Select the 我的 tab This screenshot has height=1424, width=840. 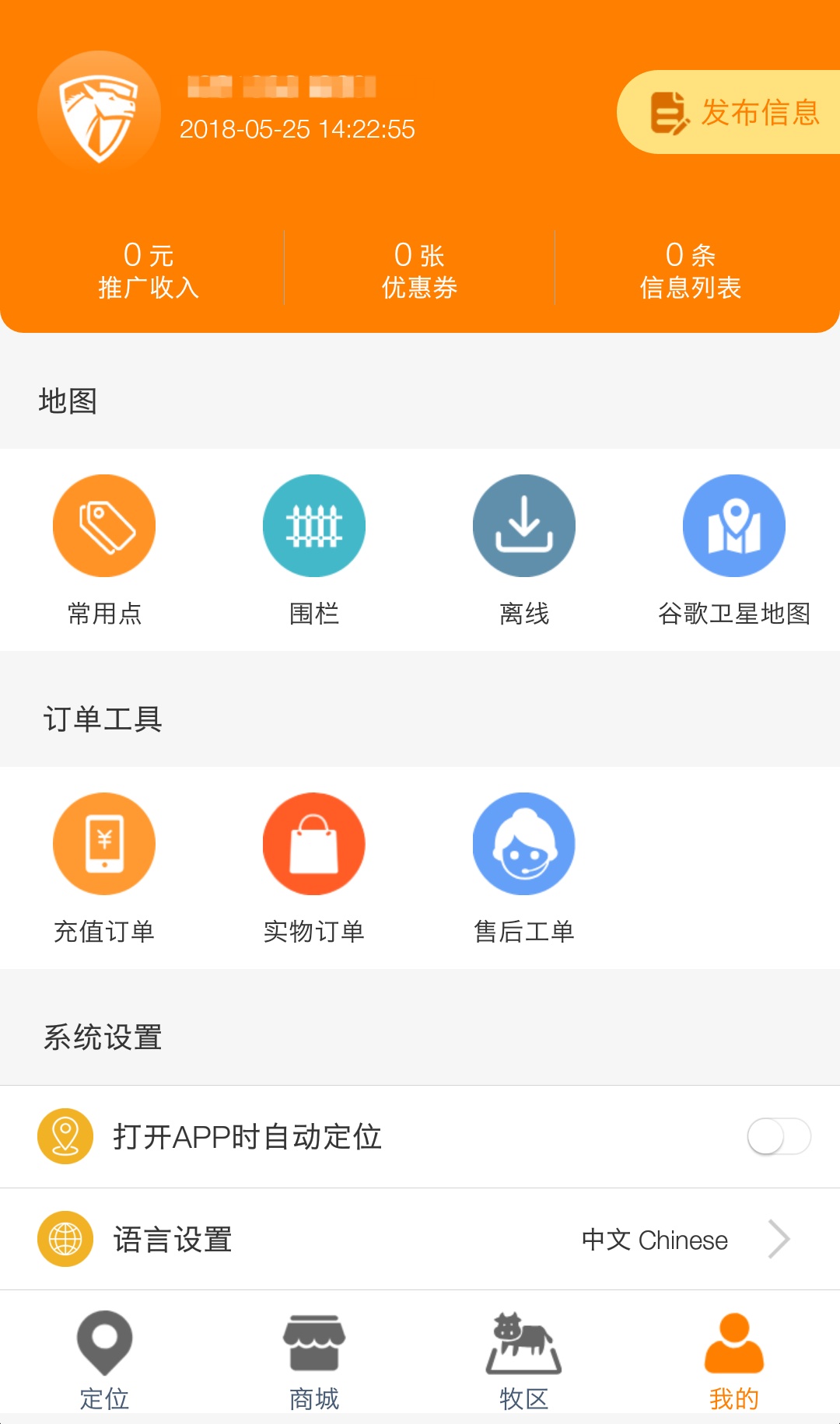point(733,1361)
